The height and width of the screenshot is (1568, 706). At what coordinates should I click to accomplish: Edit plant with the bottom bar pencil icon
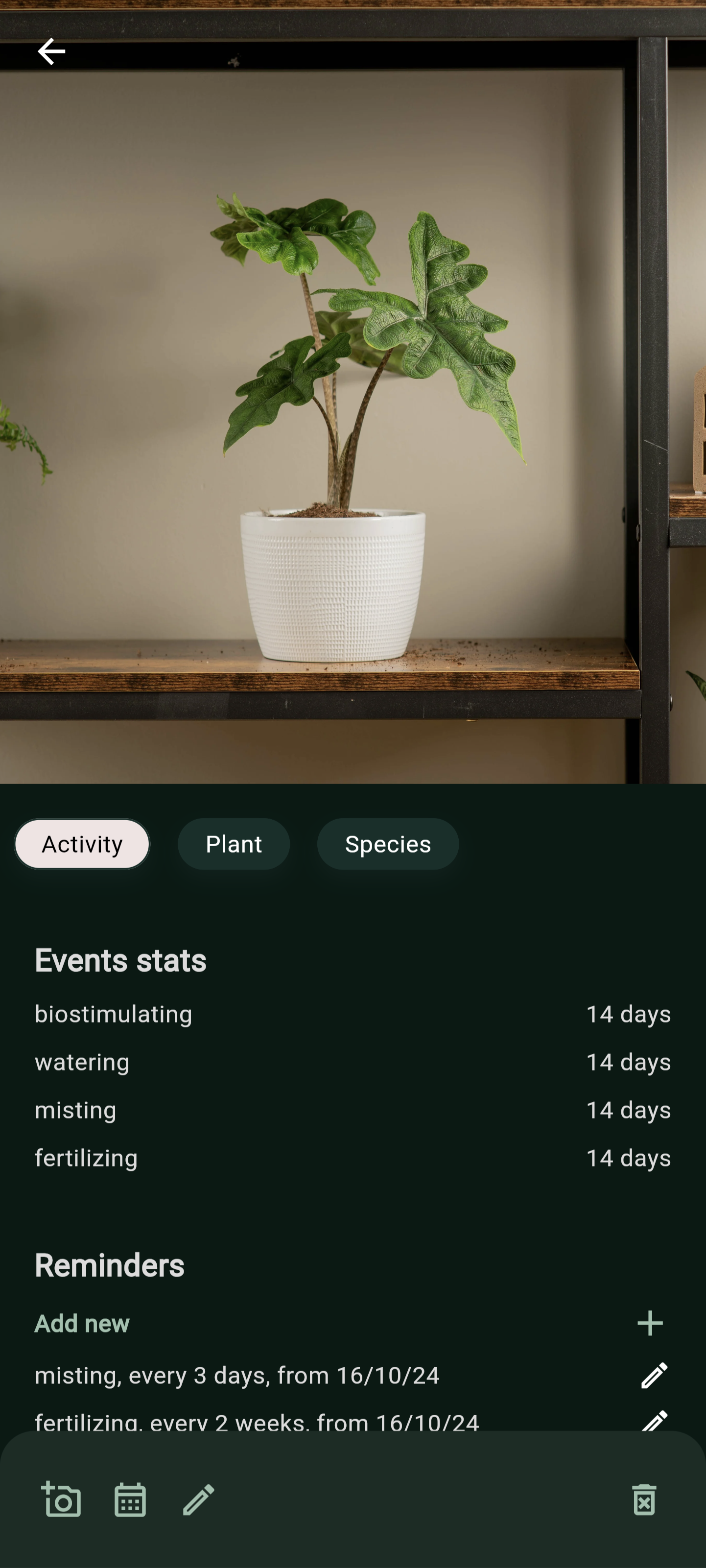(x=198, y=1498)
